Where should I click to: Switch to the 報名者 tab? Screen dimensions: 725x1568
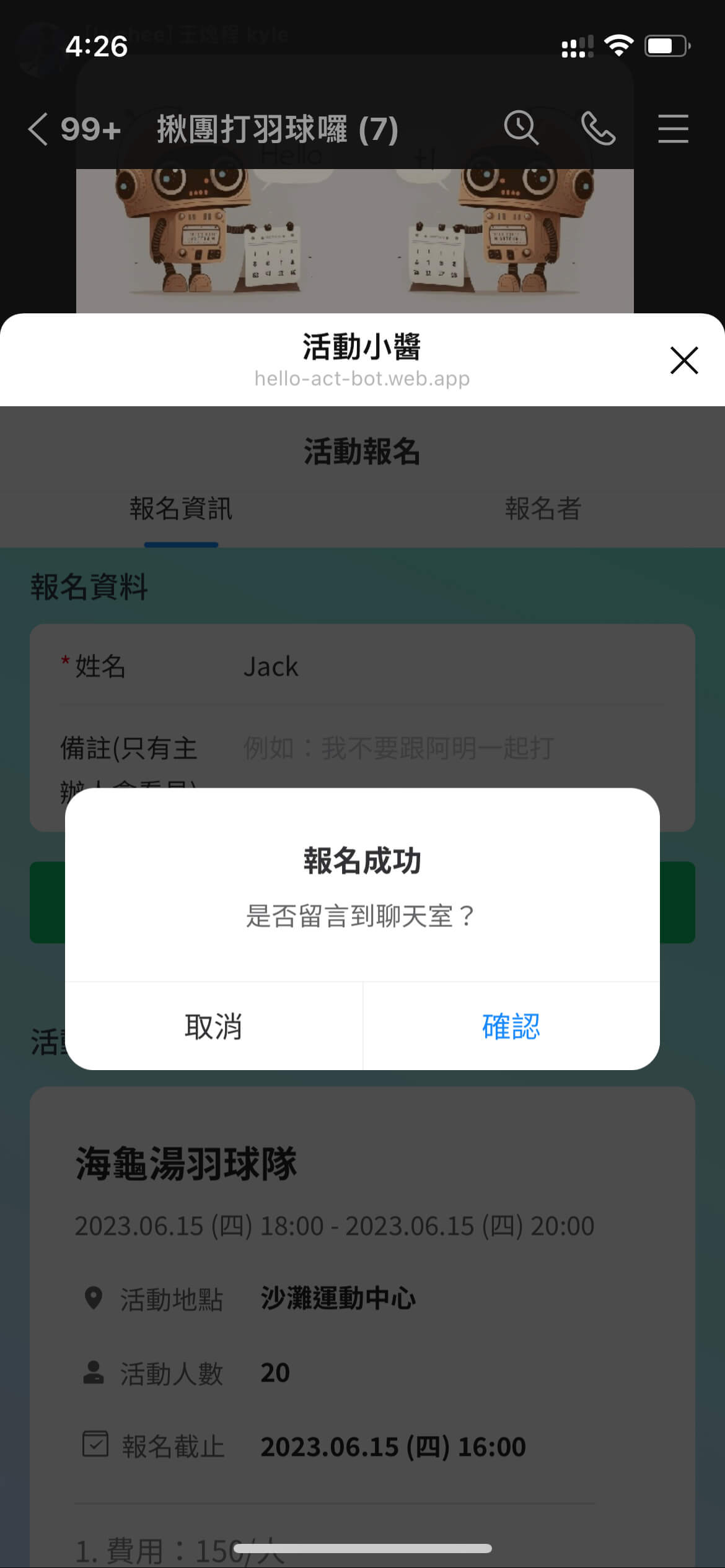coord(543,509)
